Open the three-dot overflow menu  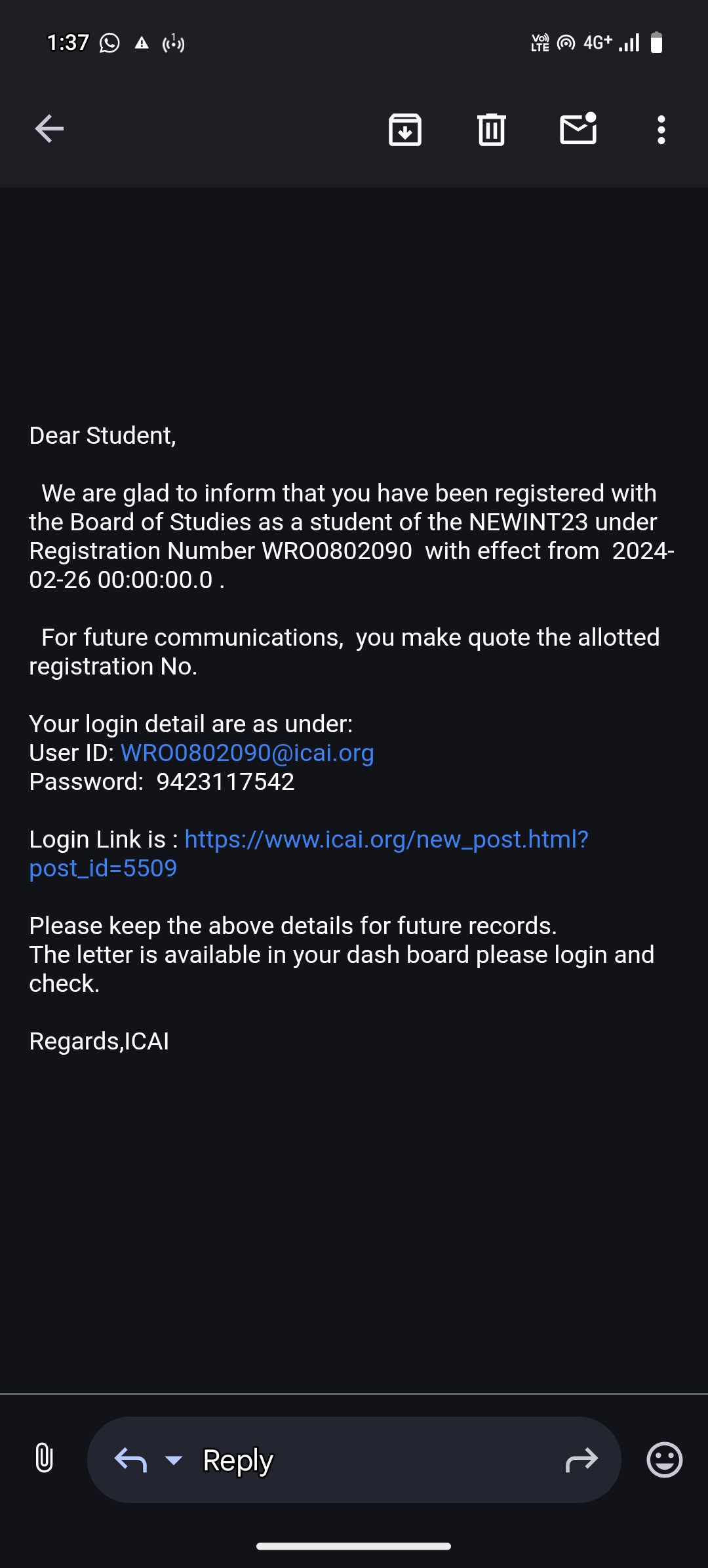[661, 130]
